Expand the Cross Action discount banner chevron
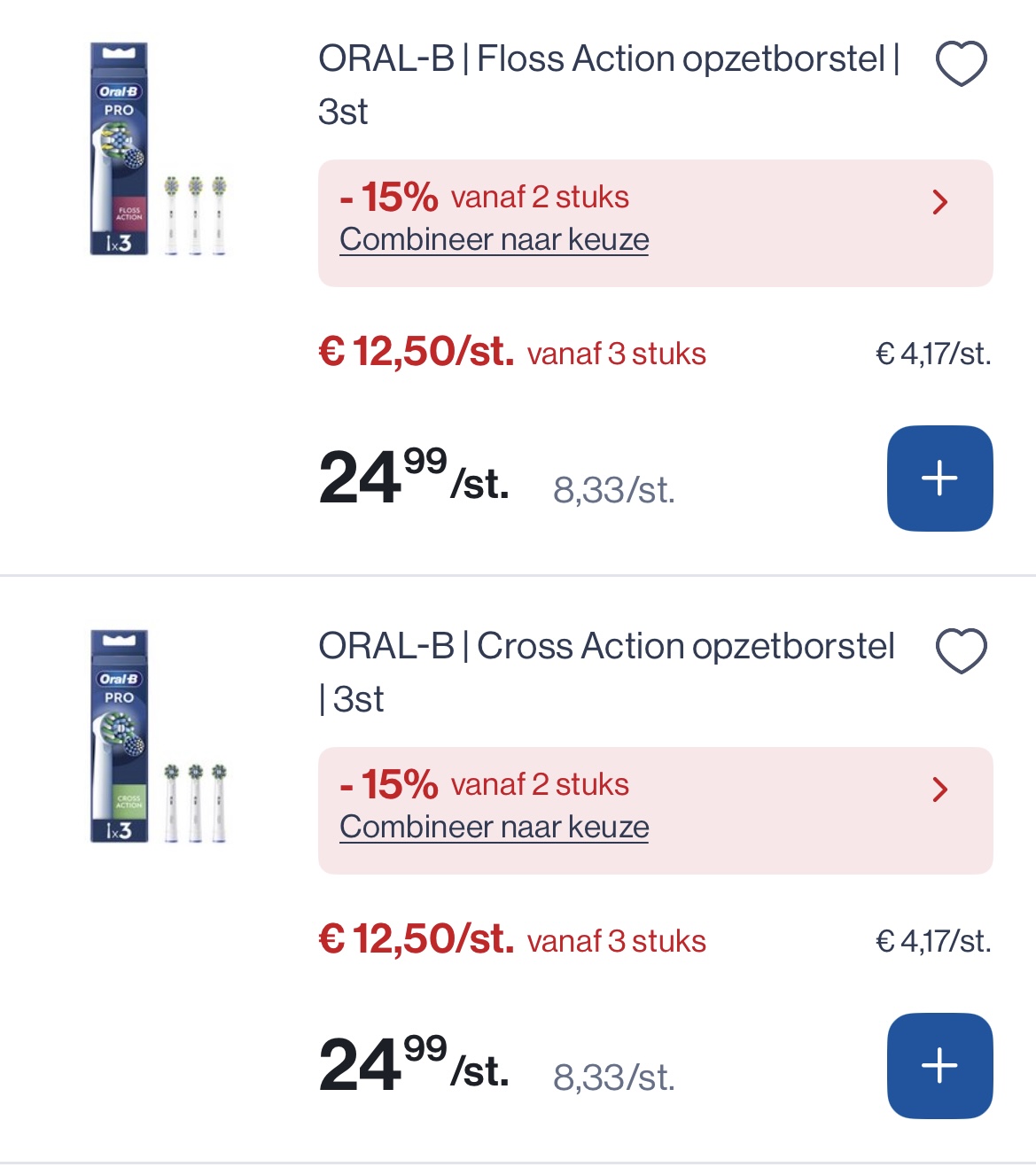 tap(942, 790)
